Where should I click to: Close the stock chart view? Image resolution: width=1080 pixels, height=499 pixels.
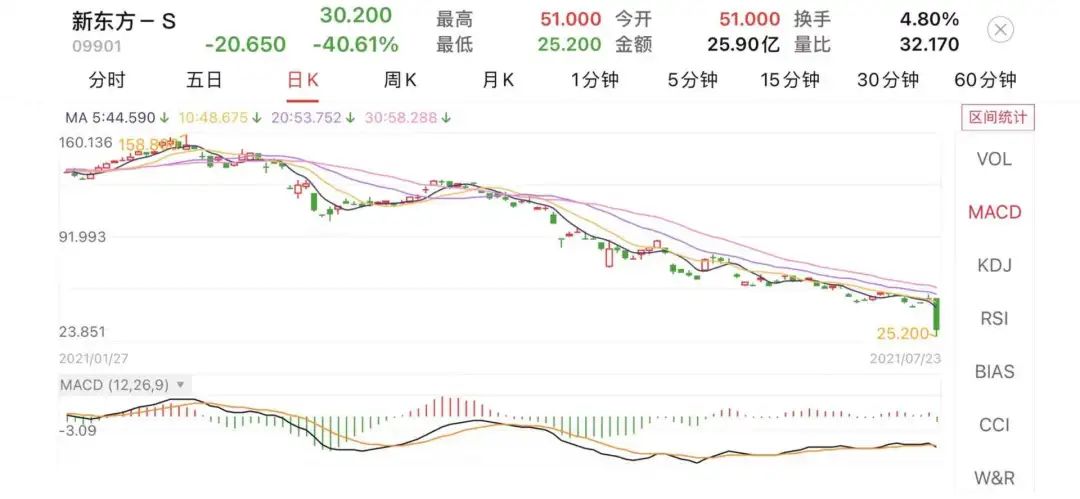click(x=1001, y=30)
